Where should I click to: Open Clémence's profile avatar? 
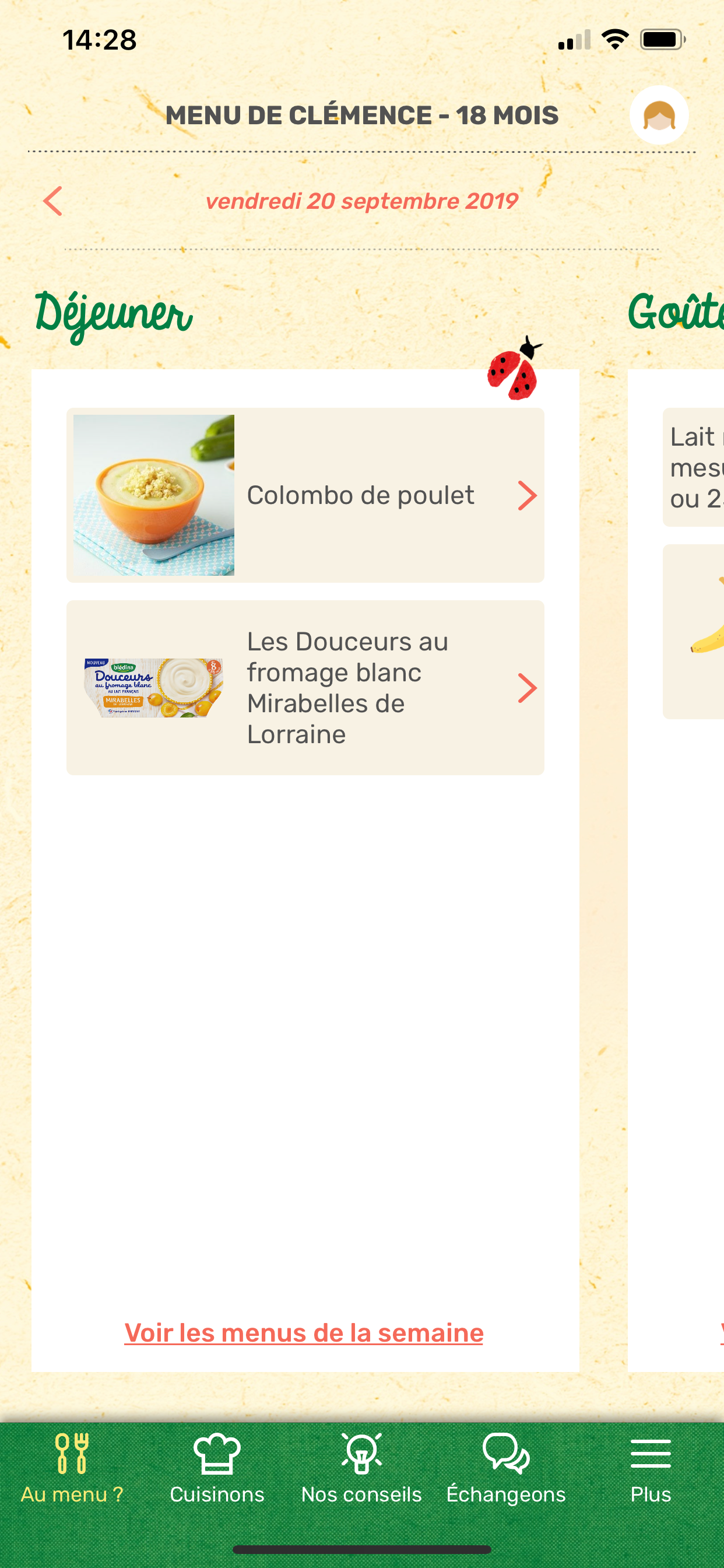(658, 115)
